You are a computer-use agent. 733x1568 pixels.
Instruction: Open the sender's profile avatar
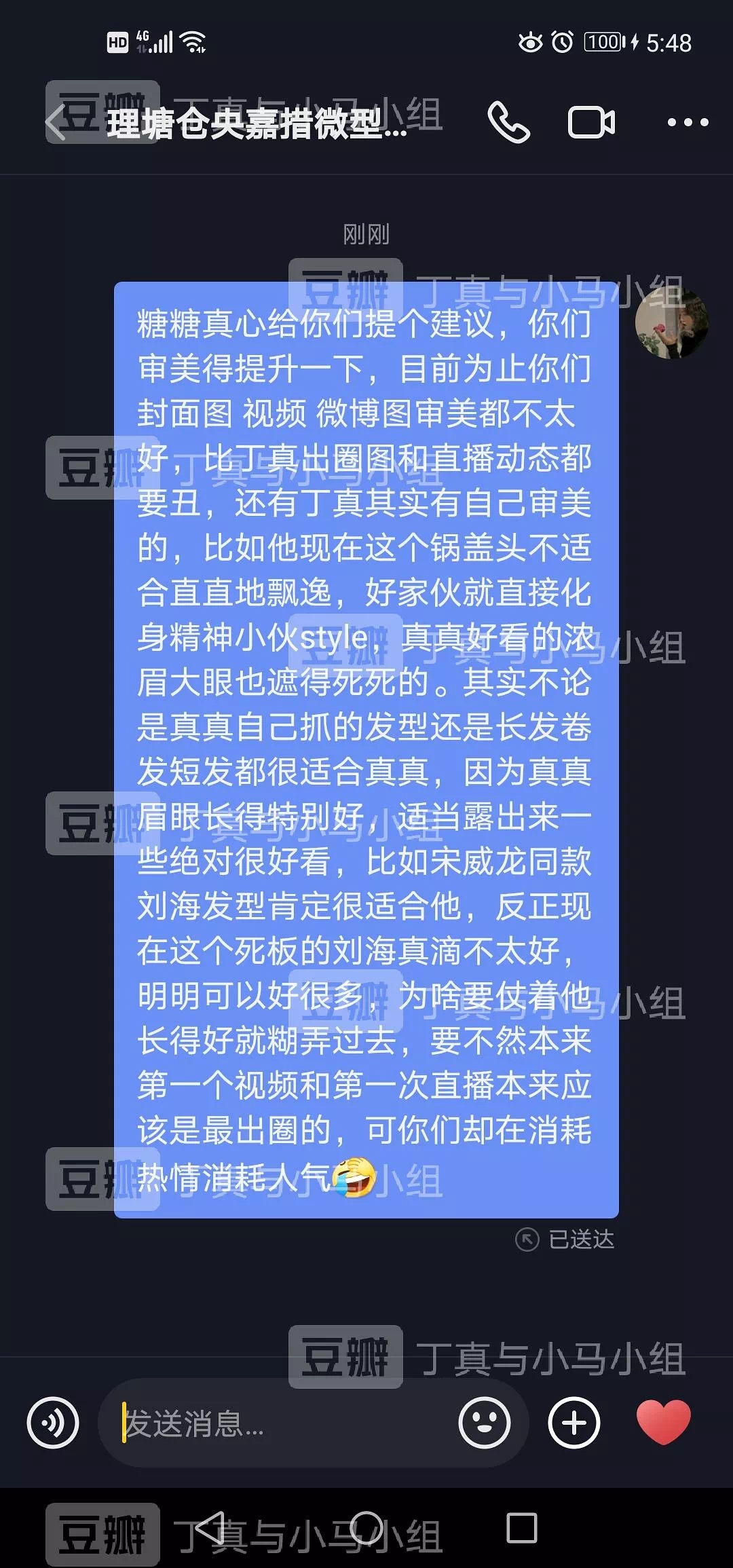671,324
